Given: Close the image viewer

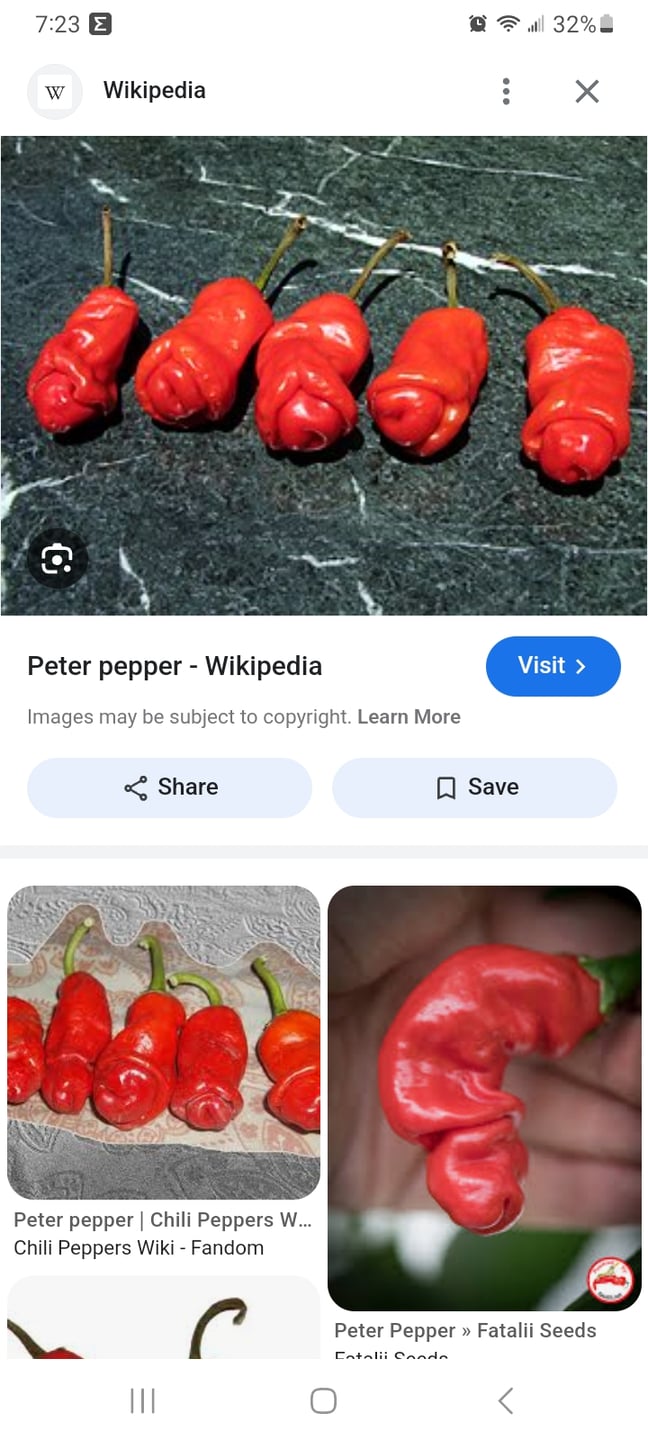Looking at the screenshot, I should [x=587, y=91].
